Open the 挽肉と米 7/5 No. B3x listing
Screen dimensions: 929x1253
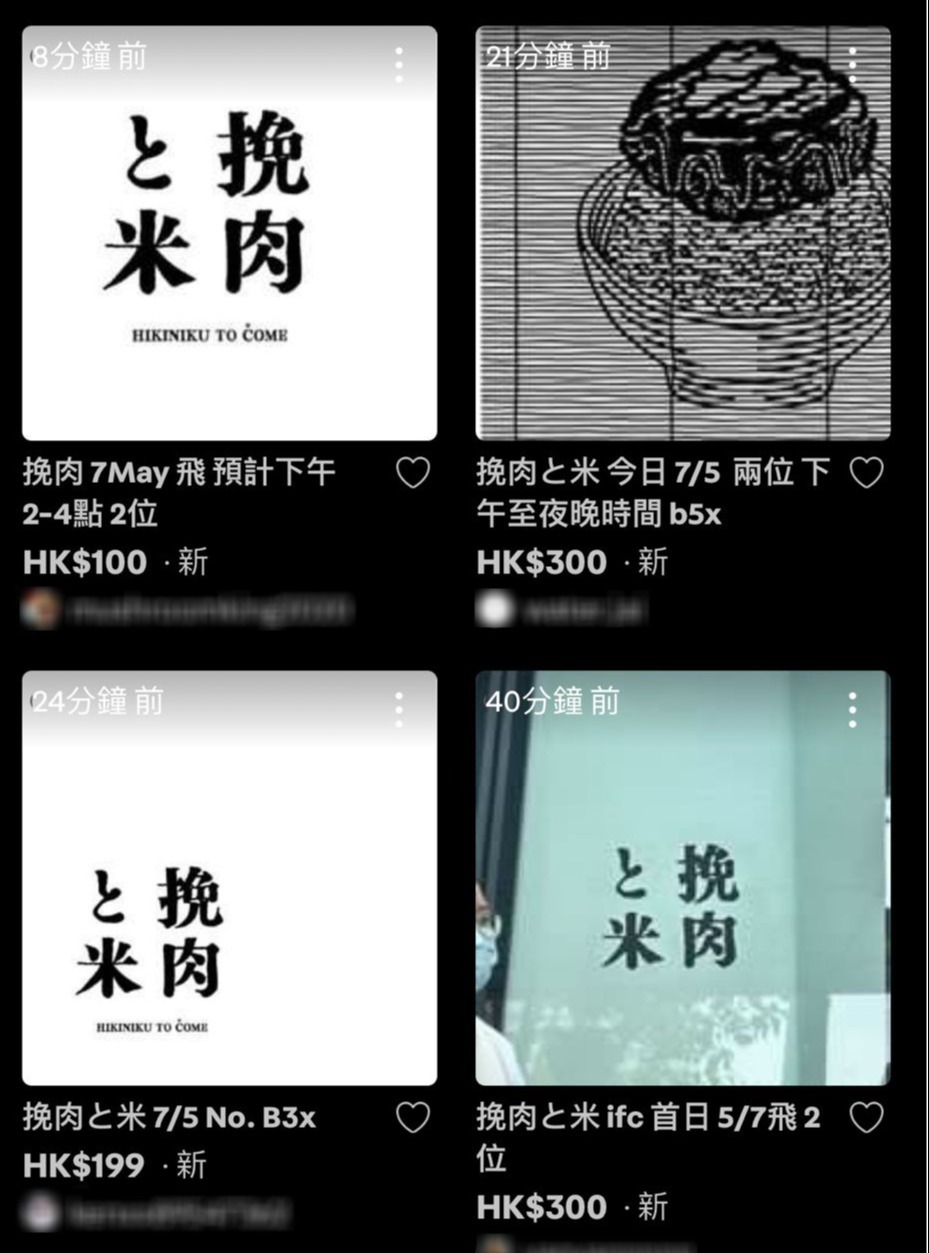(229, 878)
